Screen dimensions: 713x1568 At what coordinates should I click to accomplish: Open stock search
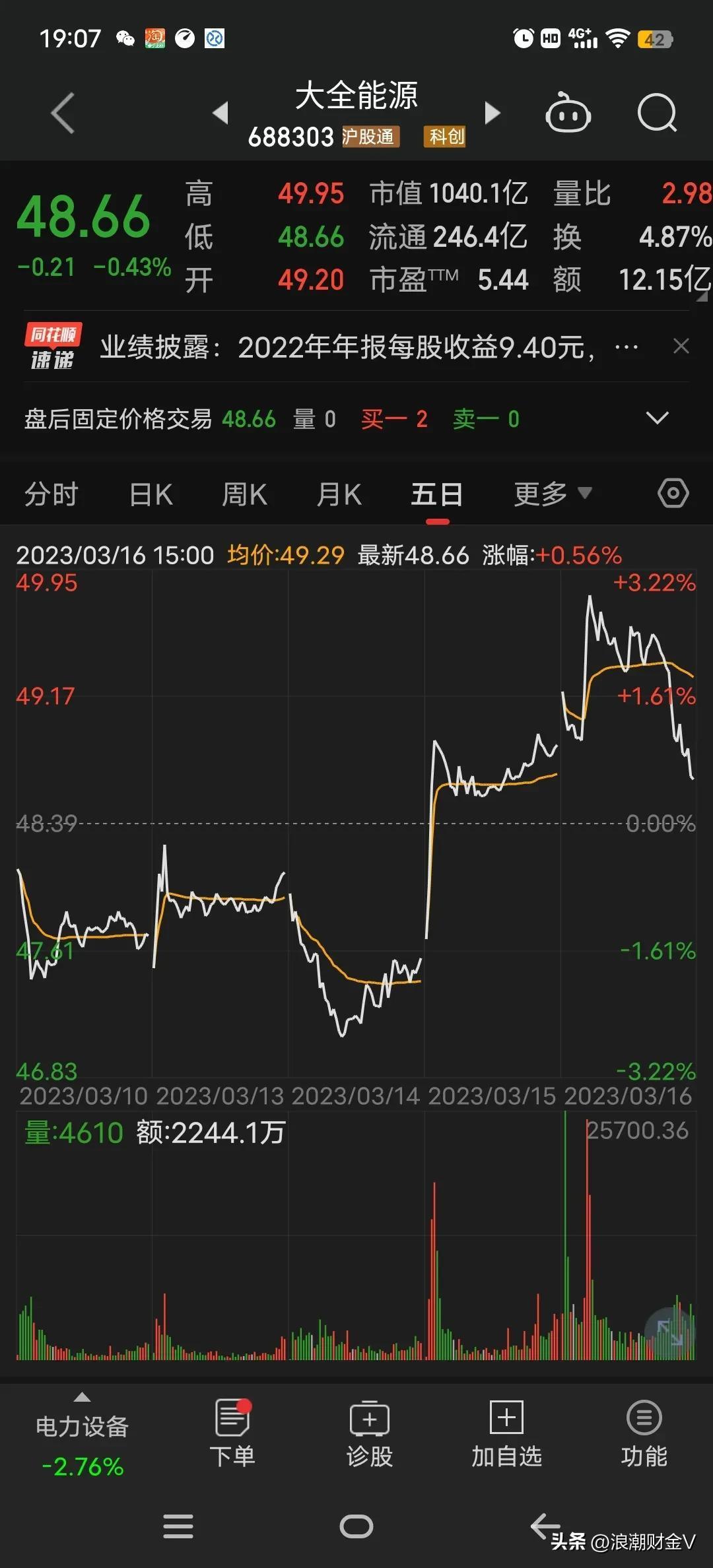[x=657, y=113]
